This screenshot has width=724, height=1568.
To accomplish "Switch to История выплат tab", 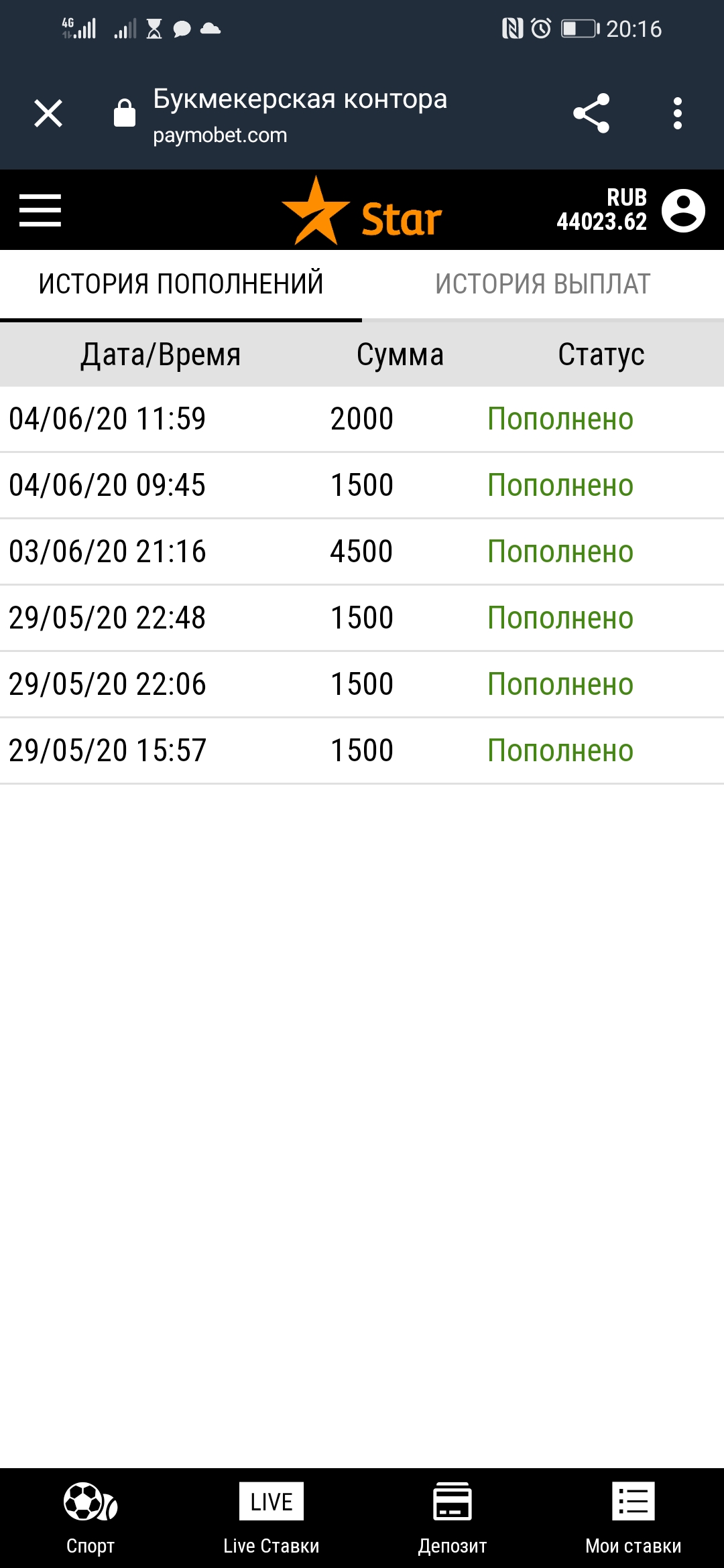I will [543, 284].
